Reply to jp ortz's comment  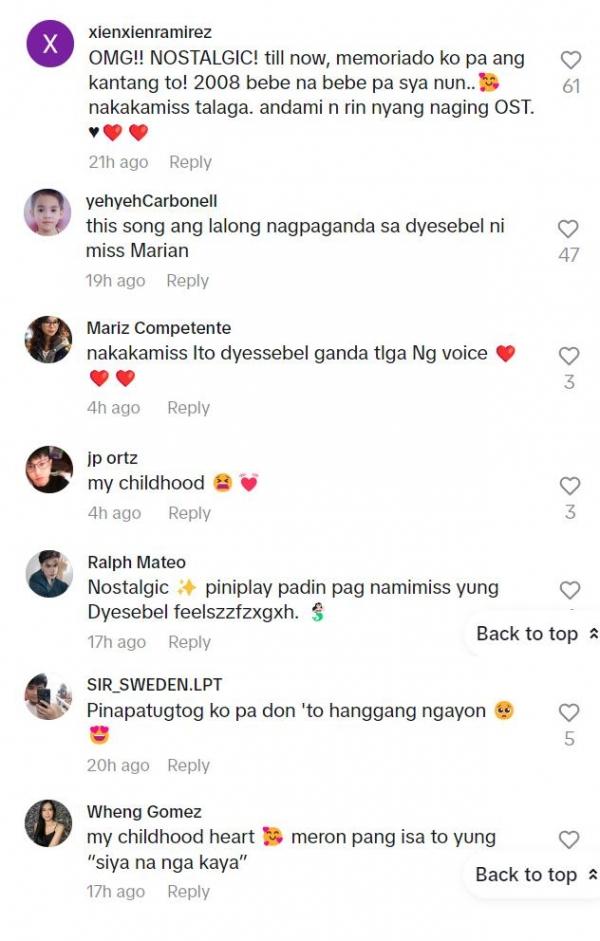point(189,513)
